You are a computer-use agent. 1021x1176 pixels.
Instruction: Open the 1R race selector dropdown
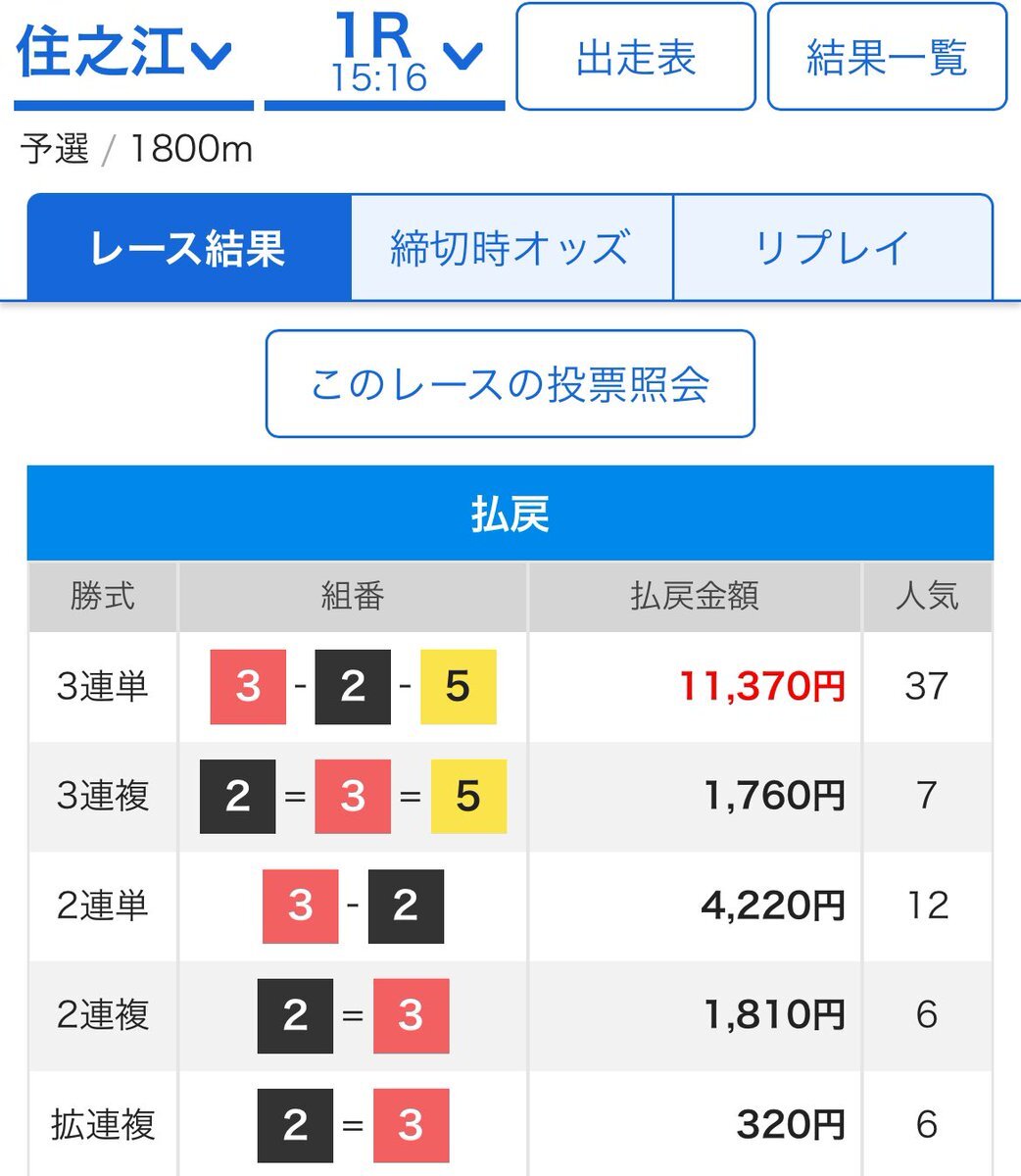click(384, 56)
